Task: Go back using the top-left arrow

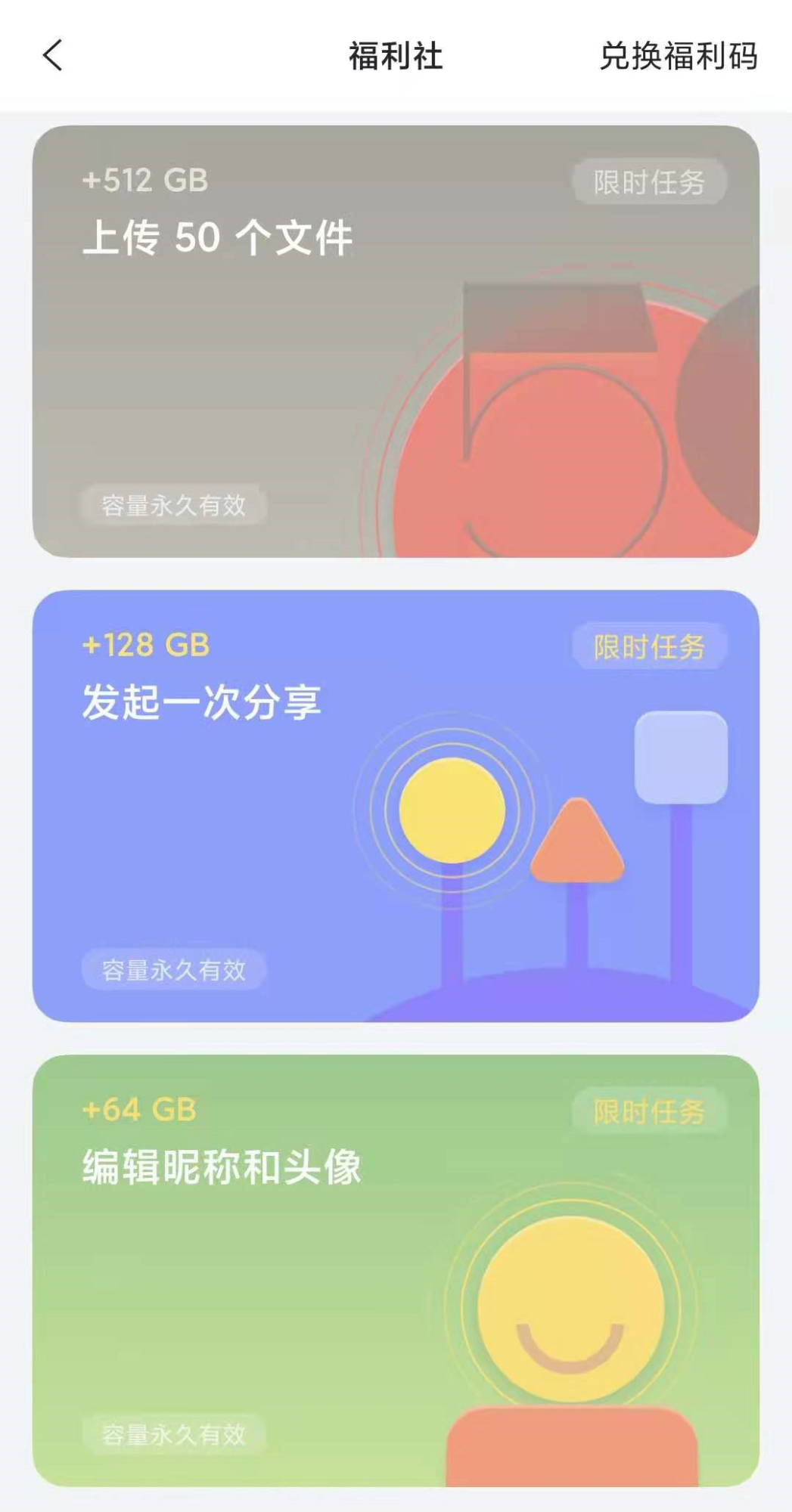Action: click(53, 56)
